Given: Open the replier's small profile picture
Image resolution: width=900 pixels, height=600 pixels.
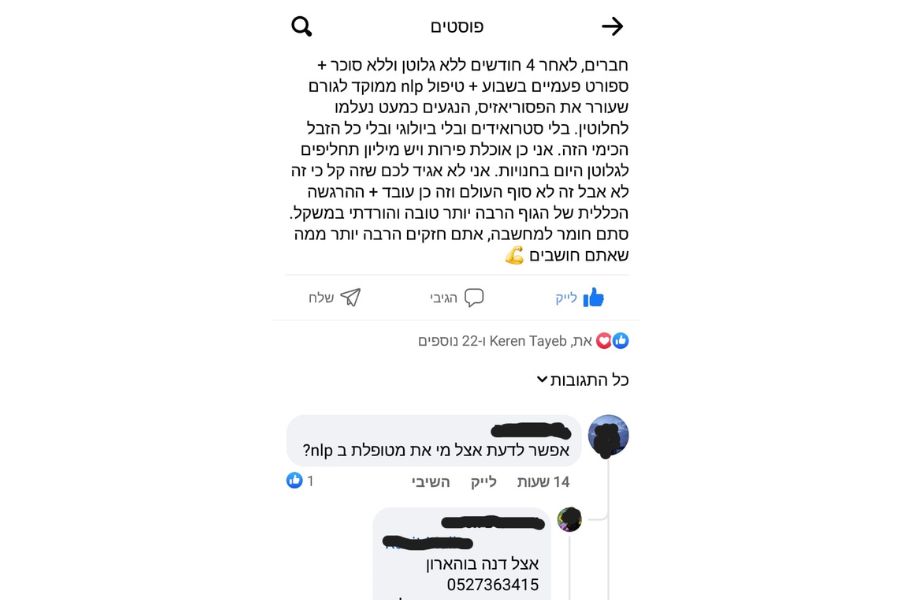Looking at the screenshot, I should coord(569,520).
